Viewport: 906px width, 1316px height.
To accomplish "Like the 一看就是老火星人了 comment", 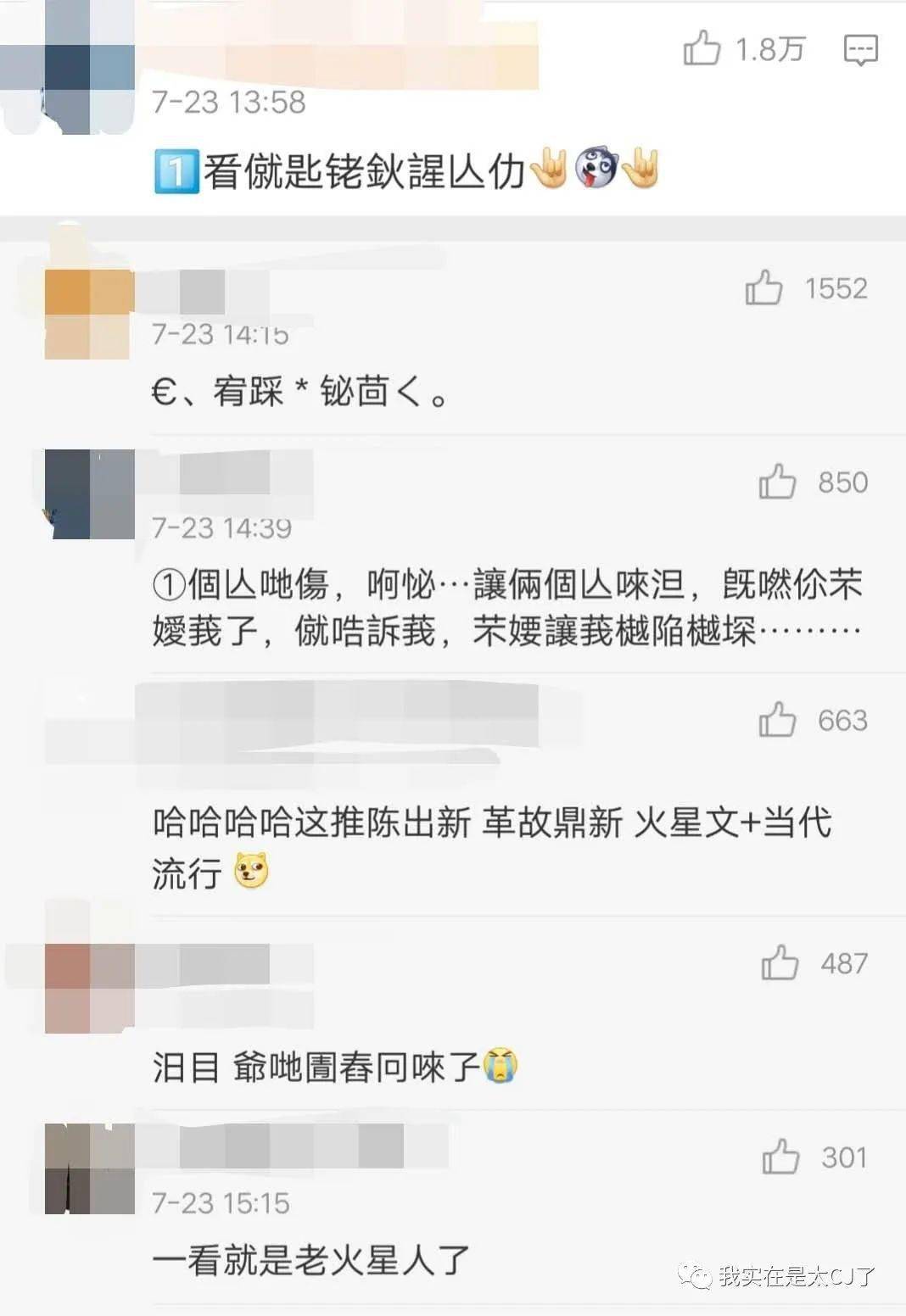I will click(780, 1157).
